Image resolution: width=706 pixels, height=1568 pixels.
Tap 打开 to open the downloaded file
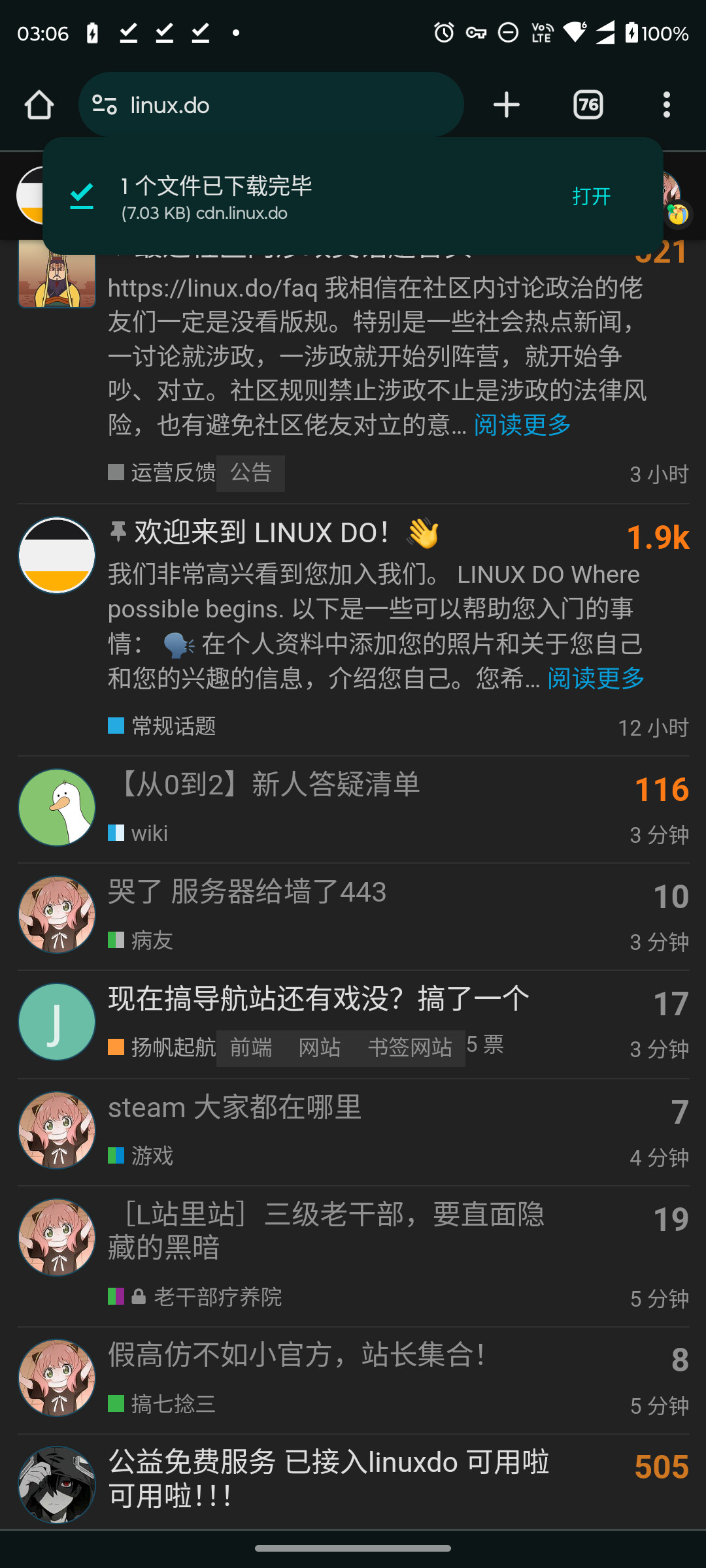[591, 196]
